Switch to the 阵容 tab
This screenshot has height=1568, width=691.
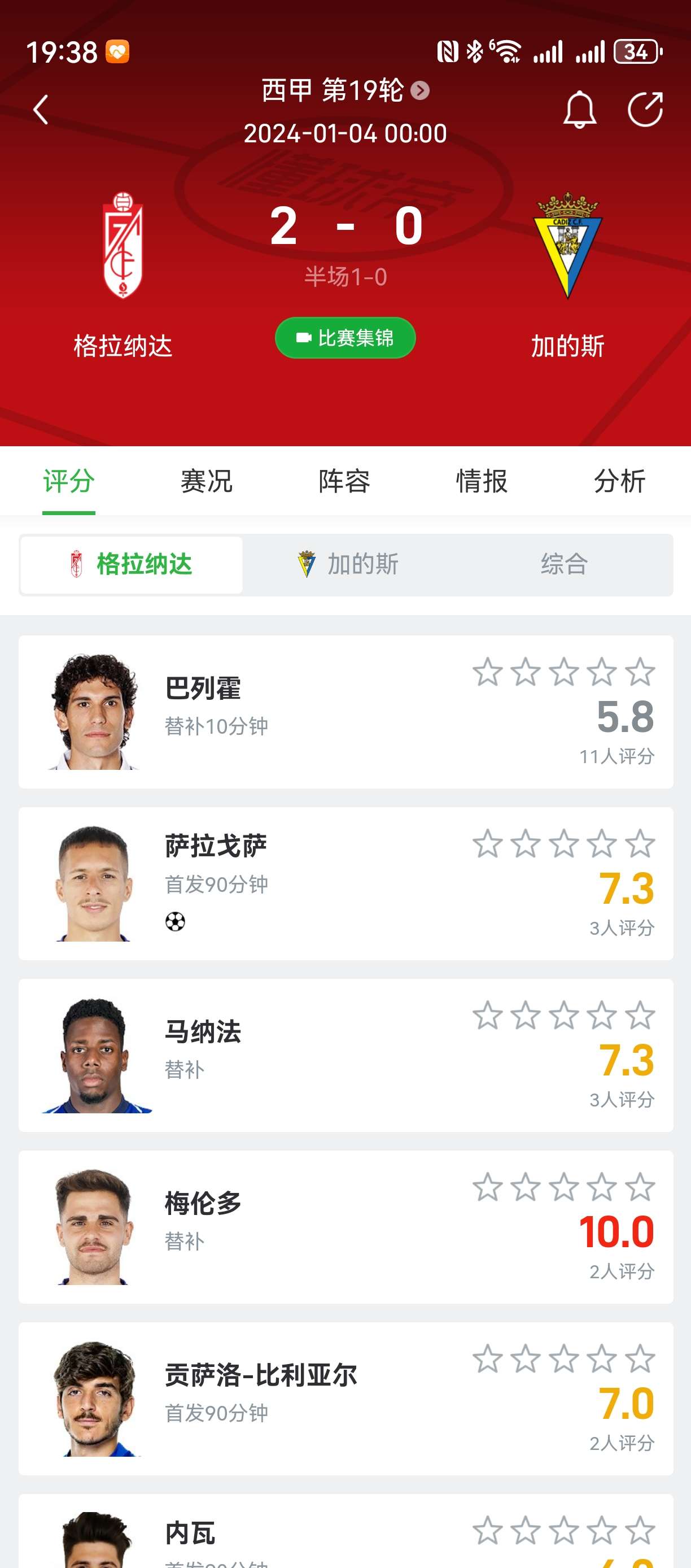(x=344, y=481)
